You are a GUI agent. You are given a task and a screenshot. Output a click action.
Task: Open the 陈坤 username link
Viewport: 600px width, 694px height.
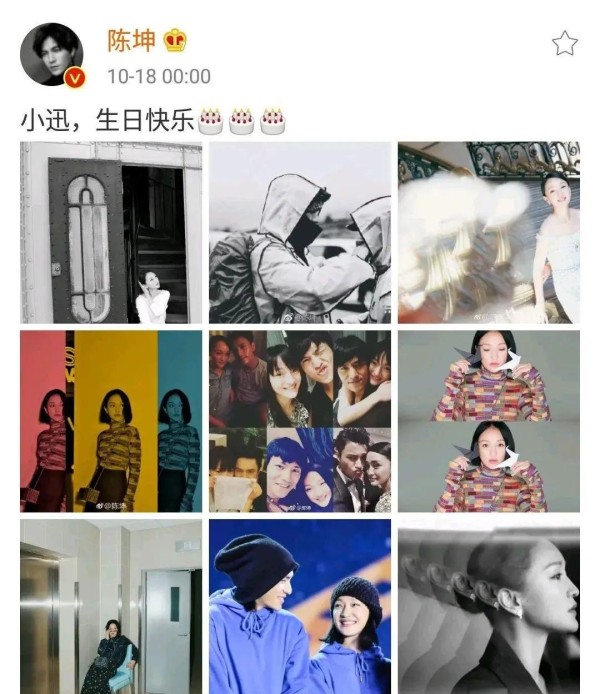130,41
